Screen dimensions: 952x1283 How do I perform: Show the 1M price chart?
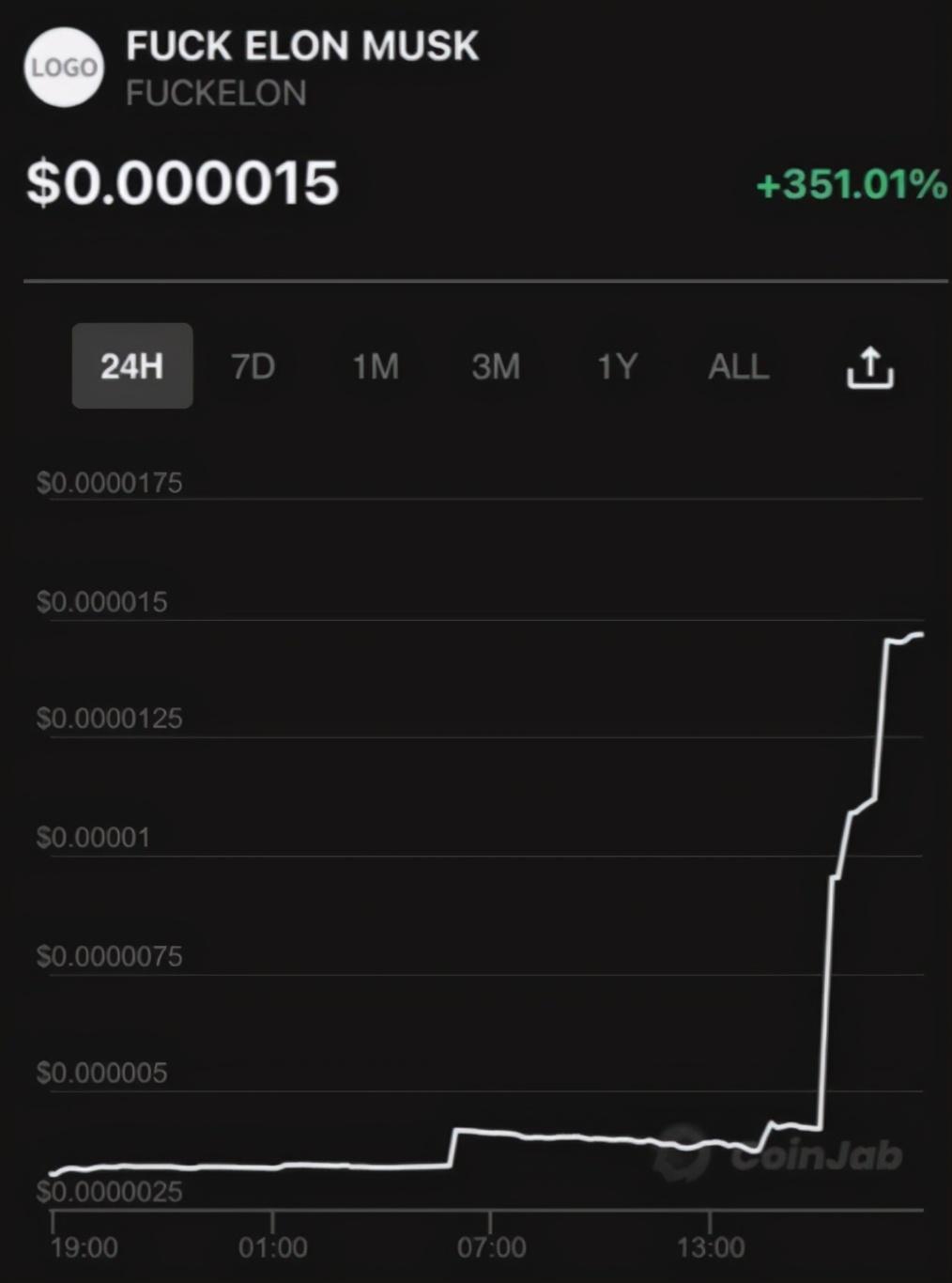(x=376, y=365)
